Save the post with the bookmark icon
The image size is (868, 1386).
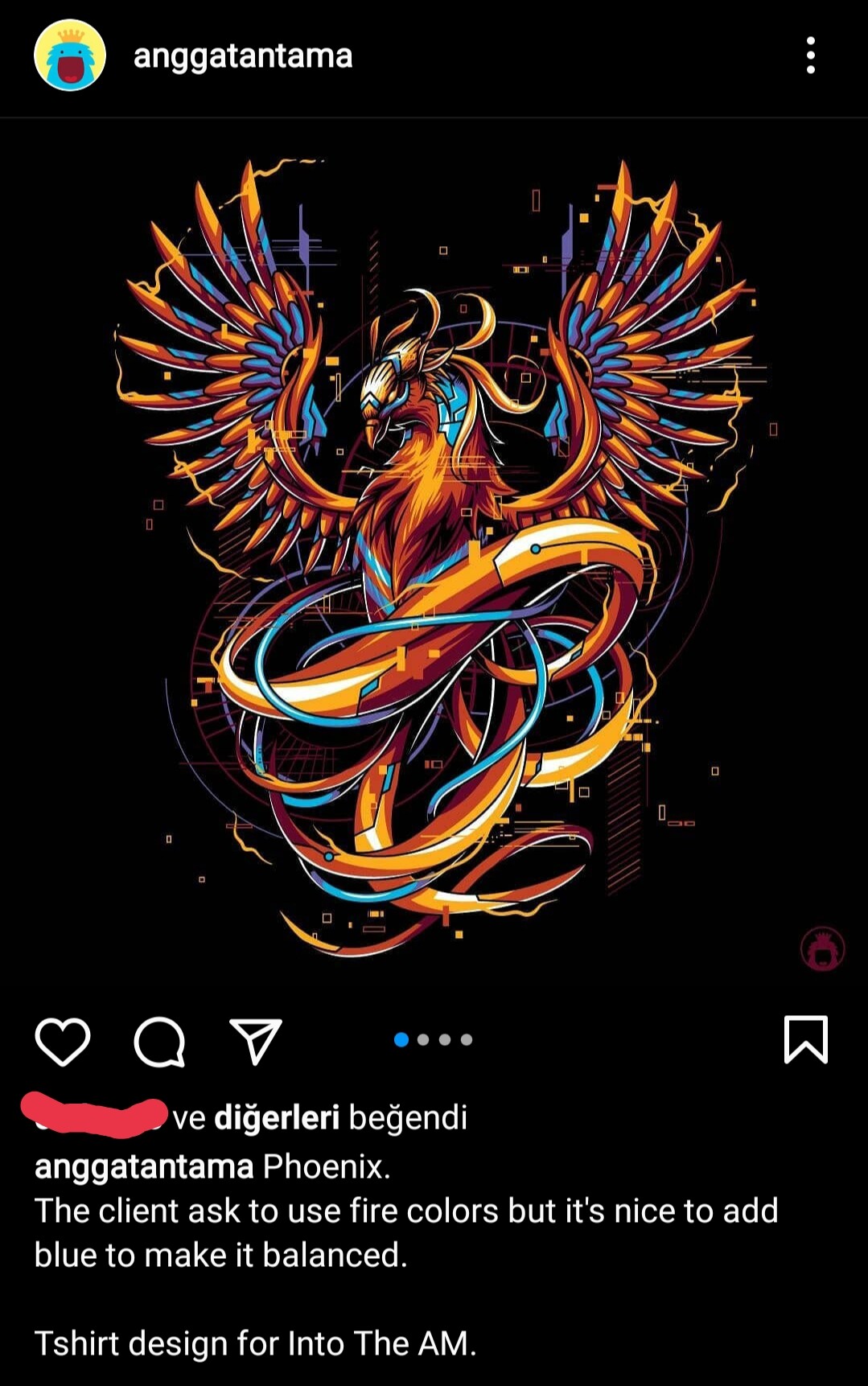click(x=805, y=1040)
